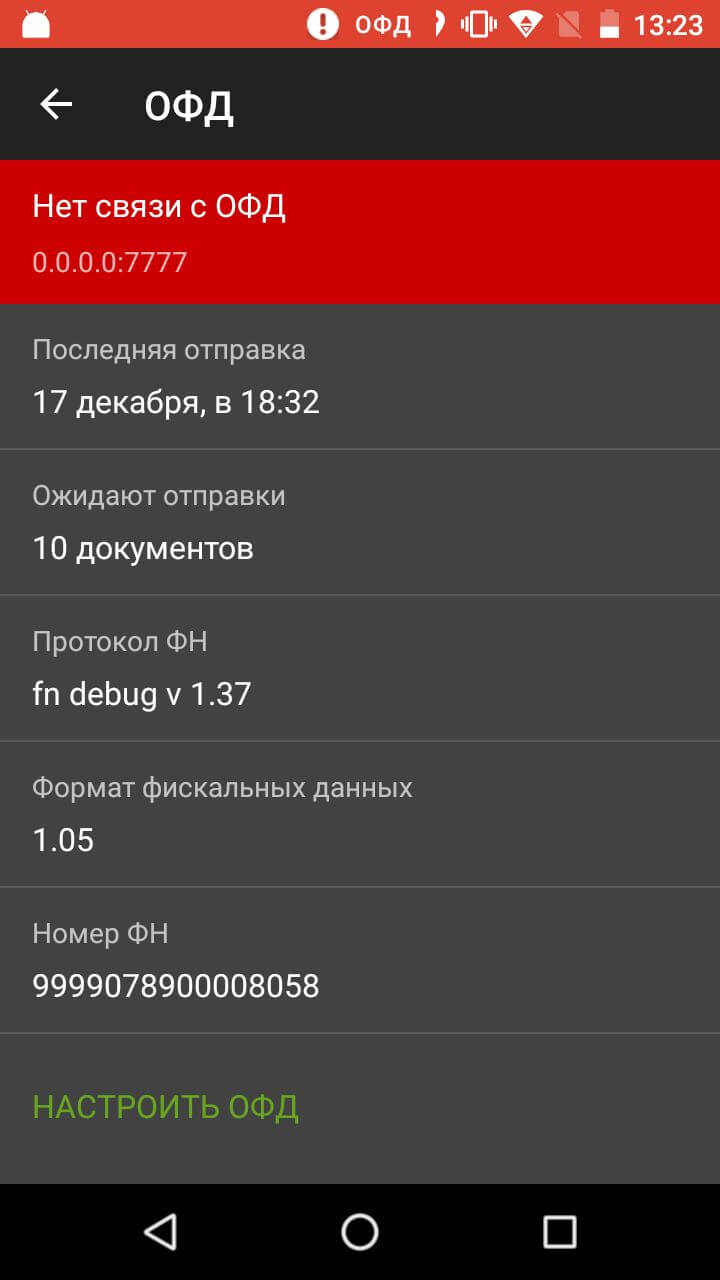Go back using the app bar arrow
The width and height of the screenshot is (720, 1280).
point(56,105)
